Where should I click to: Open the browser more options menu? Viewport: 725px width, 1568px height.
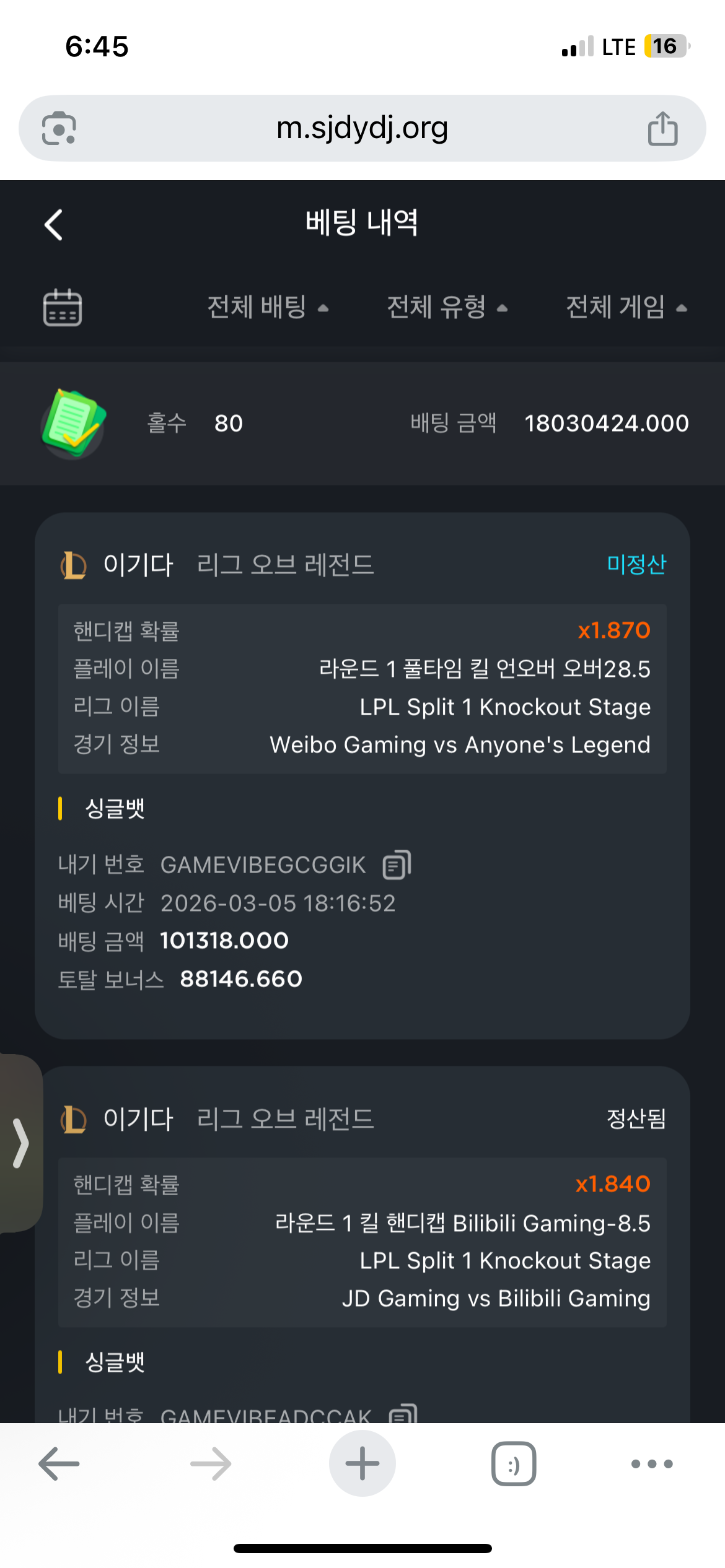pyautogui.click(x=651, y=1464)
